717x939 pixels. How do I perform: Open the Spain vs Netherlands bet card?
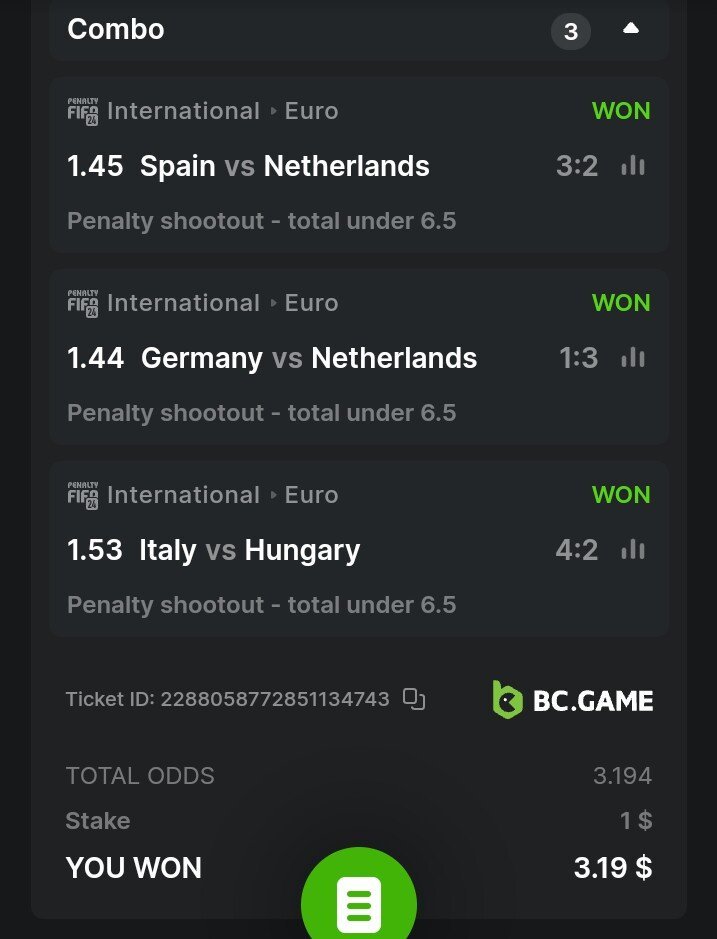(300, 166)
